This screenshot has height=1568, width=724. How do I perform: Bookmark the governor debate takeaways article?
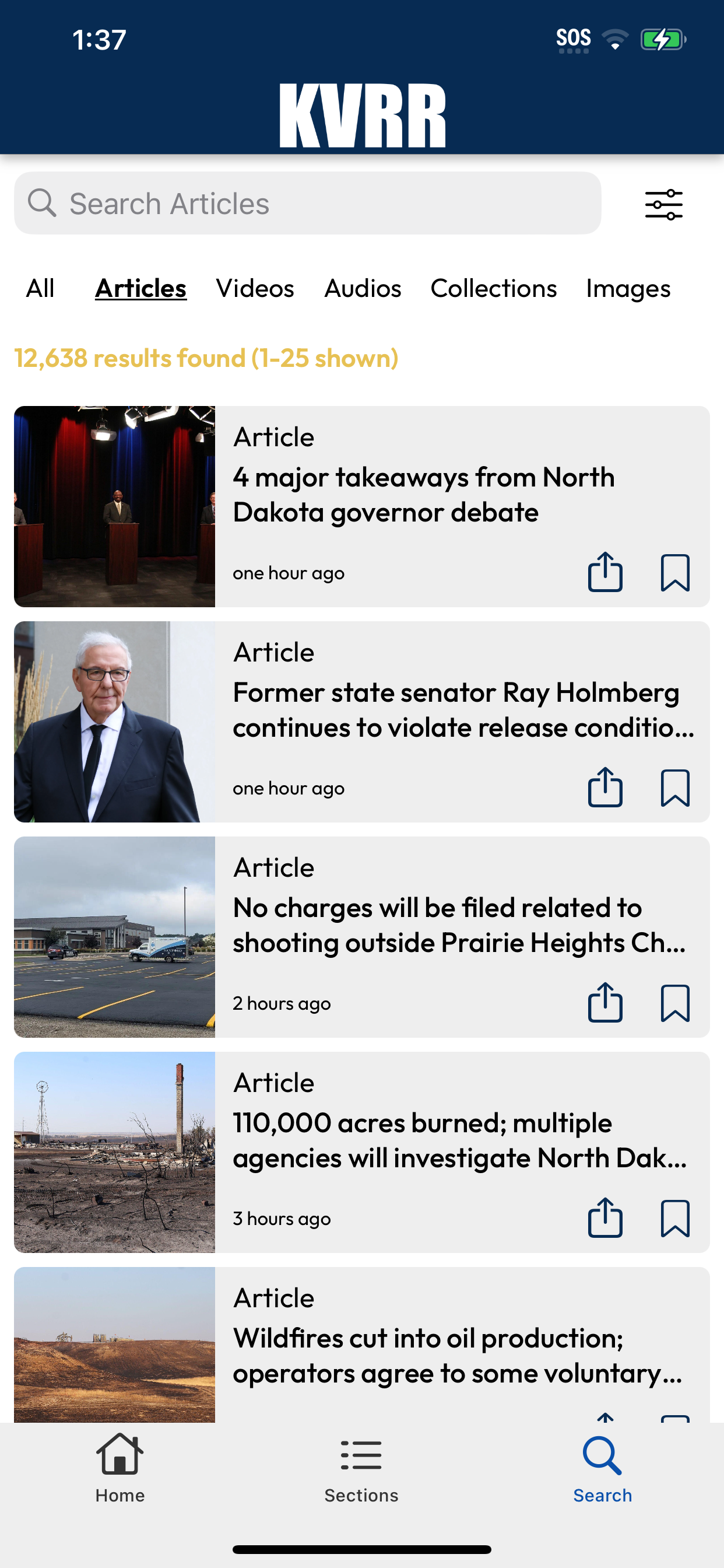pyautogui.click(x=674, y=572)
